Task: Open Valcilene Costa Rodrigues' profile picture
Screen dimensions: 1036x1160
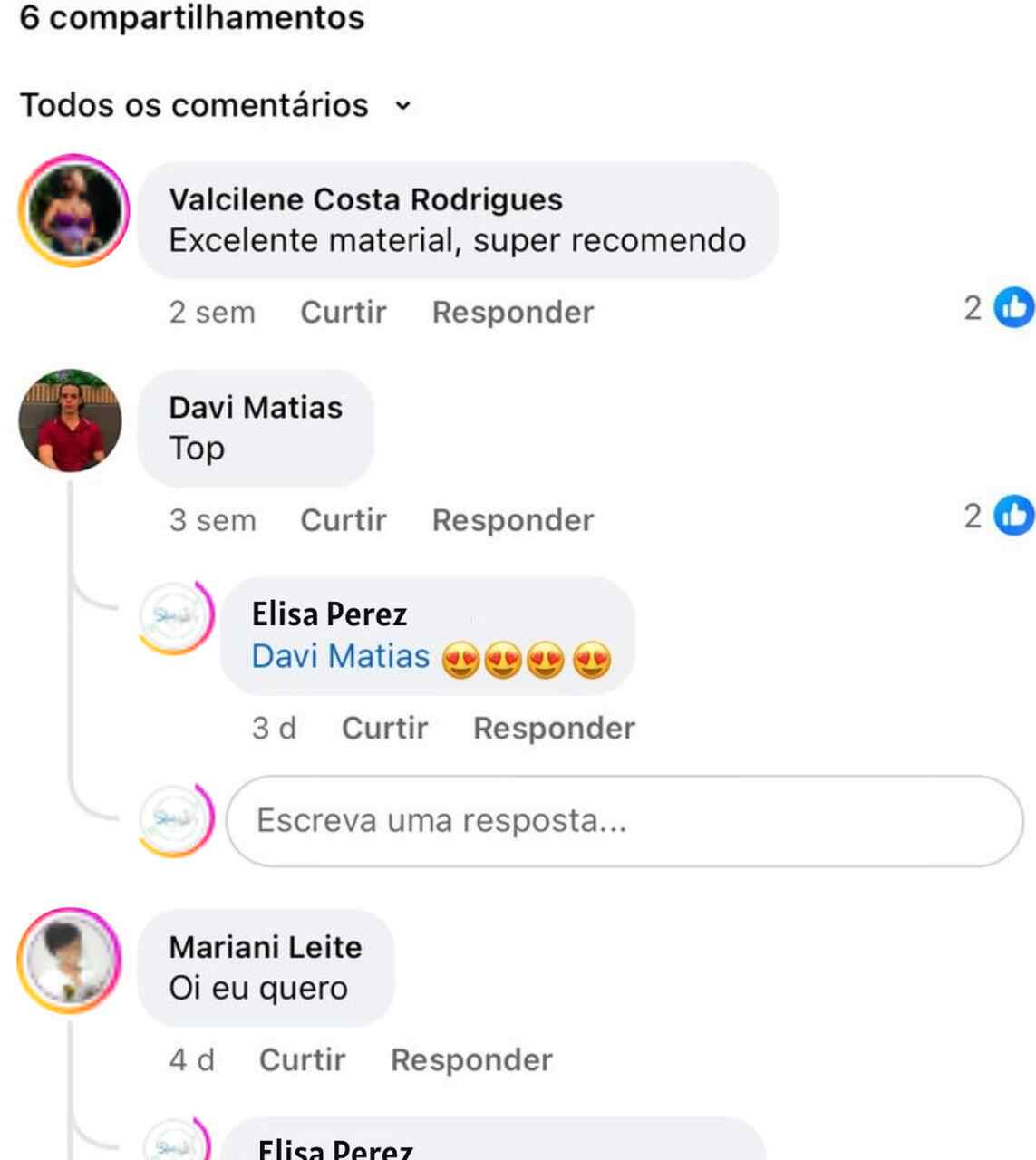Action: coord(74,210)
